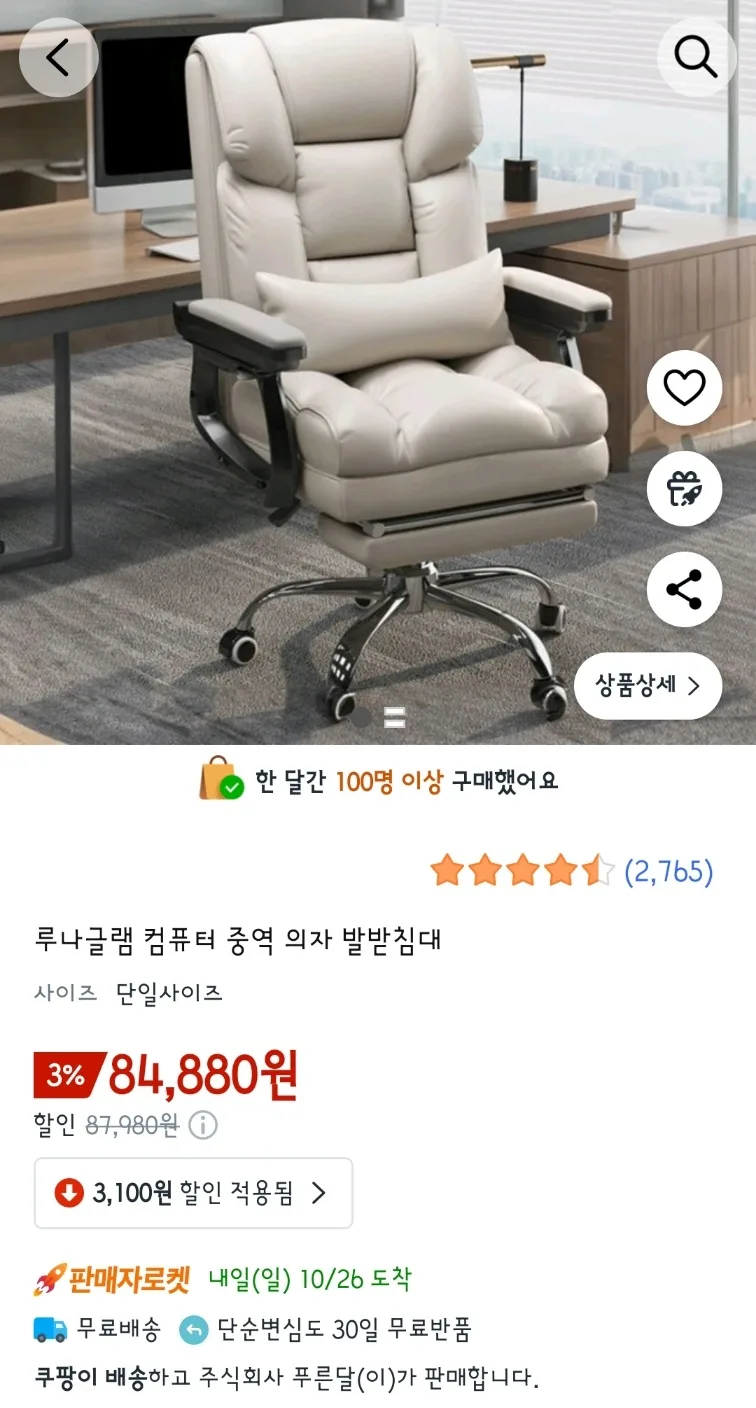Open 상품상세 product details

click(x=647, y=686)
